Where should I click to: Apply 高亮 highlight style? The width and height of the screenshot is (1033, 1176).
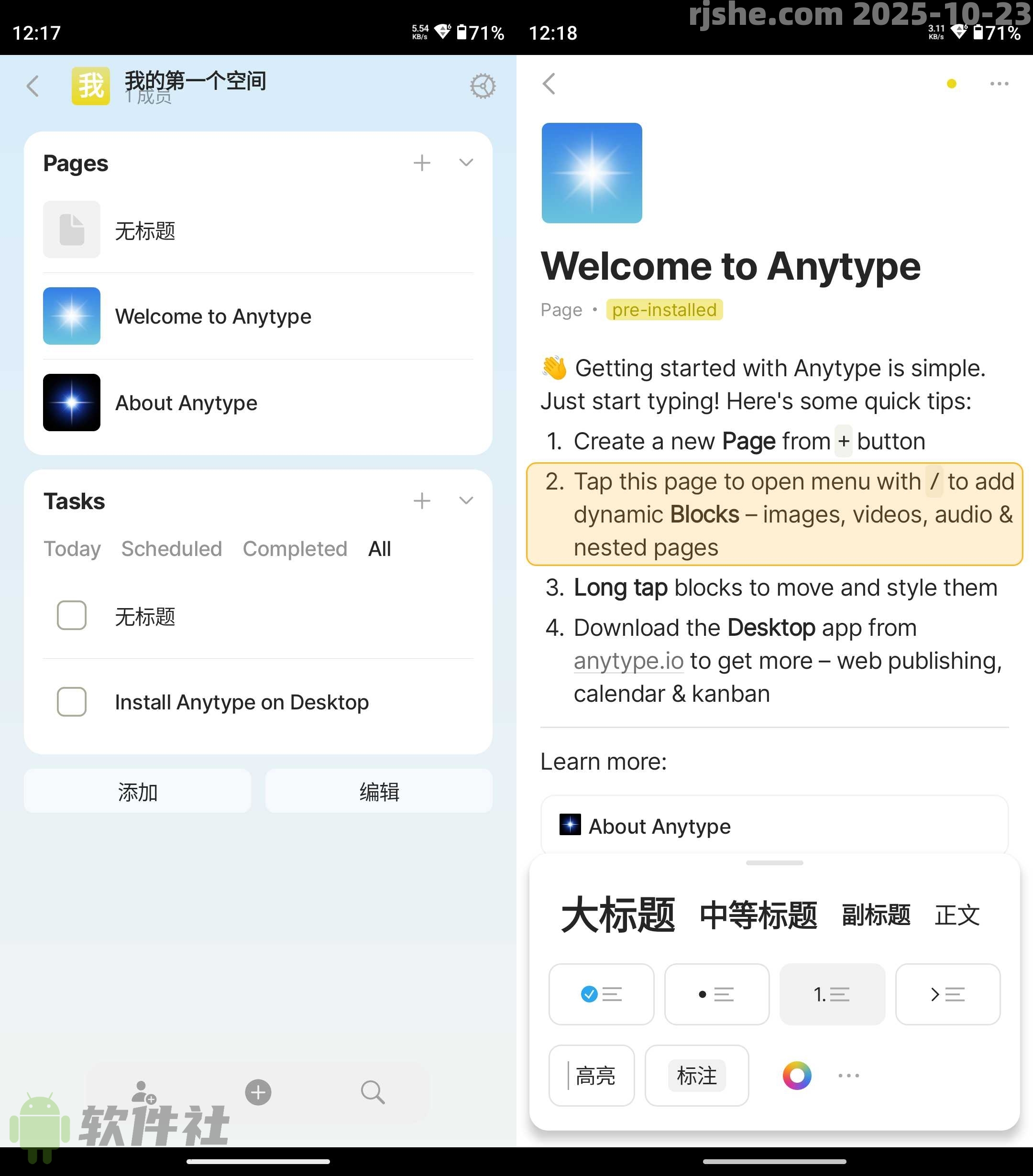[592, 1075]
